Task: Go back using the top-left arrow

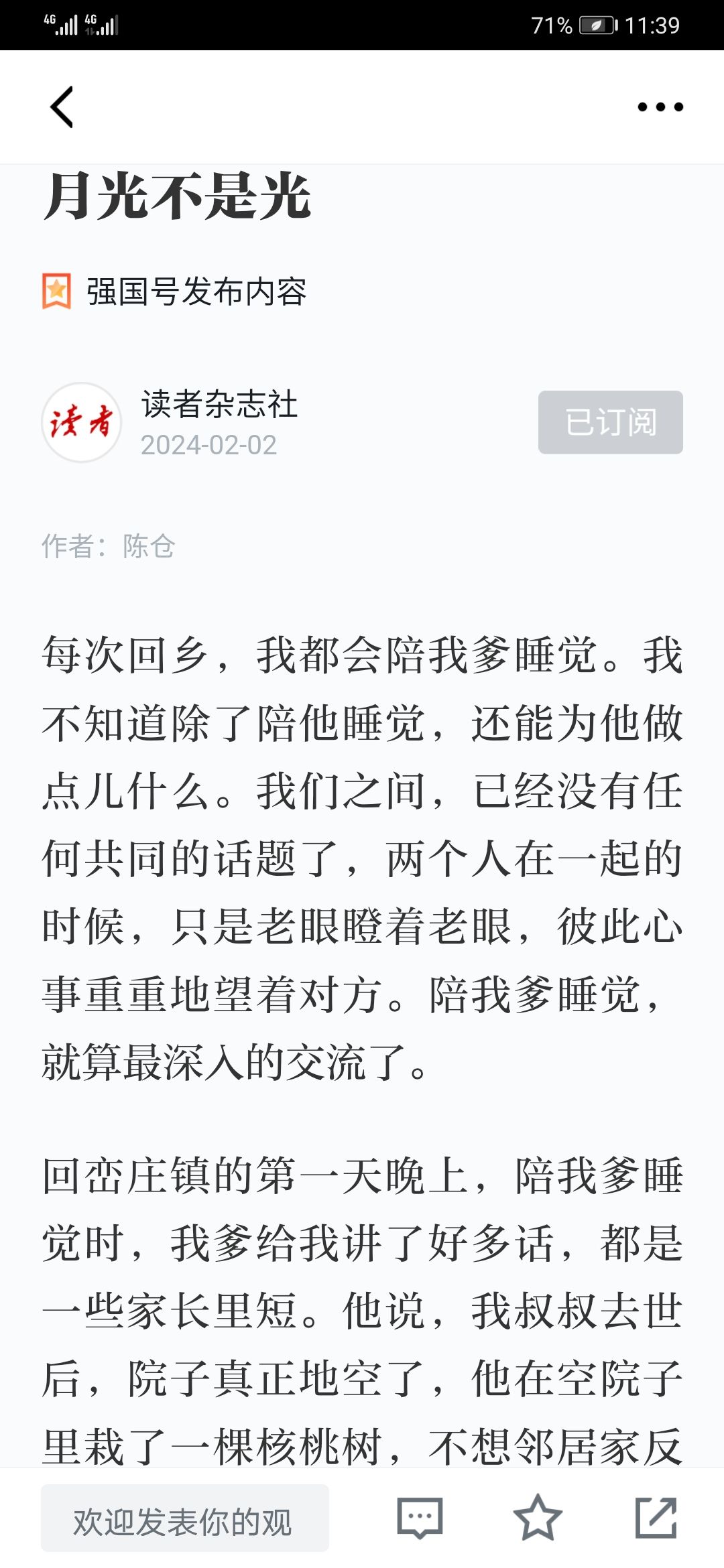Action: coord(62,107)
